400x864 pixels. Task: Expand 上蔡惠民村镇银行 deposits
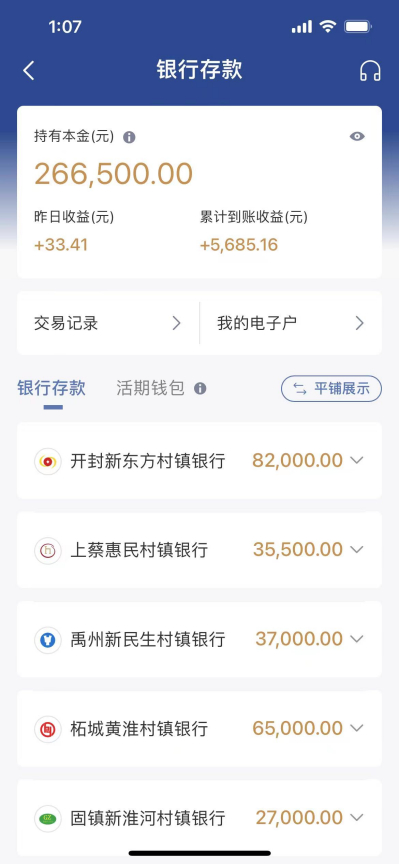[199, 549]
